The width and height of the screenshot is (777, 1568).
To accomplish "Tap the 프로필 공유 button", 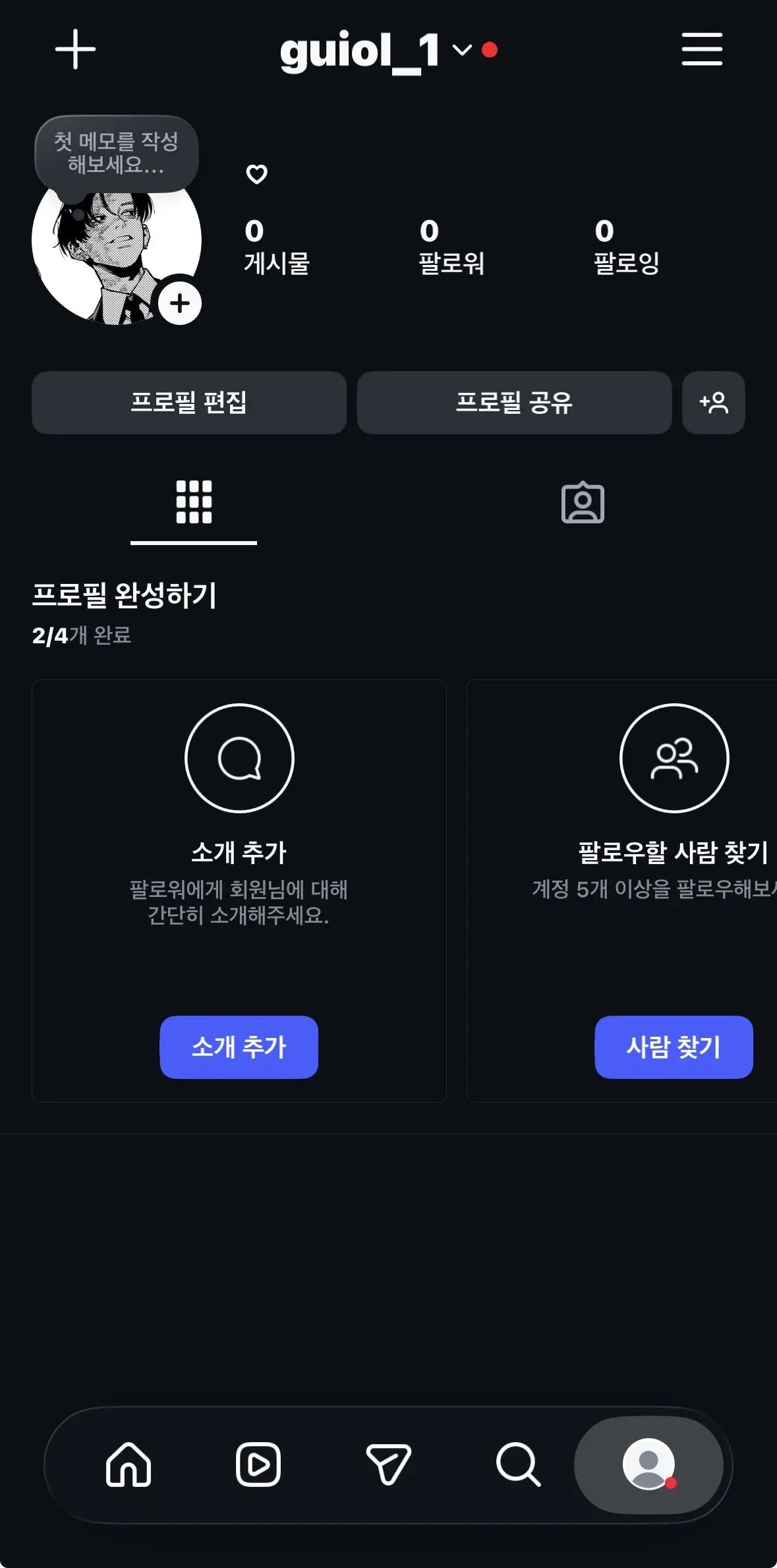I will [514, 403].
